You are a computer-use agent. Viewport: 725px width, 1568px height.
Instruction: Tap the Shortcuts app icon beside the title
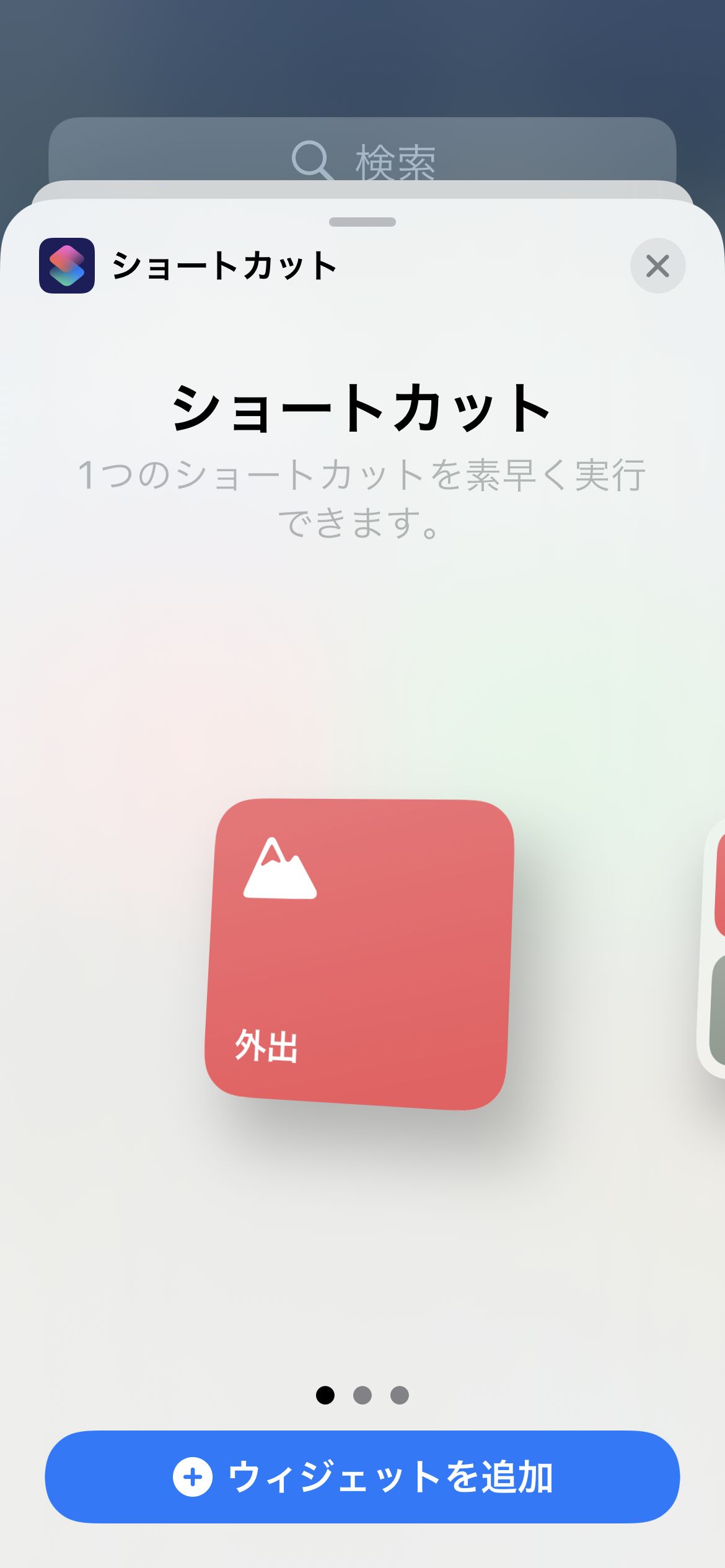pos(66,265)
